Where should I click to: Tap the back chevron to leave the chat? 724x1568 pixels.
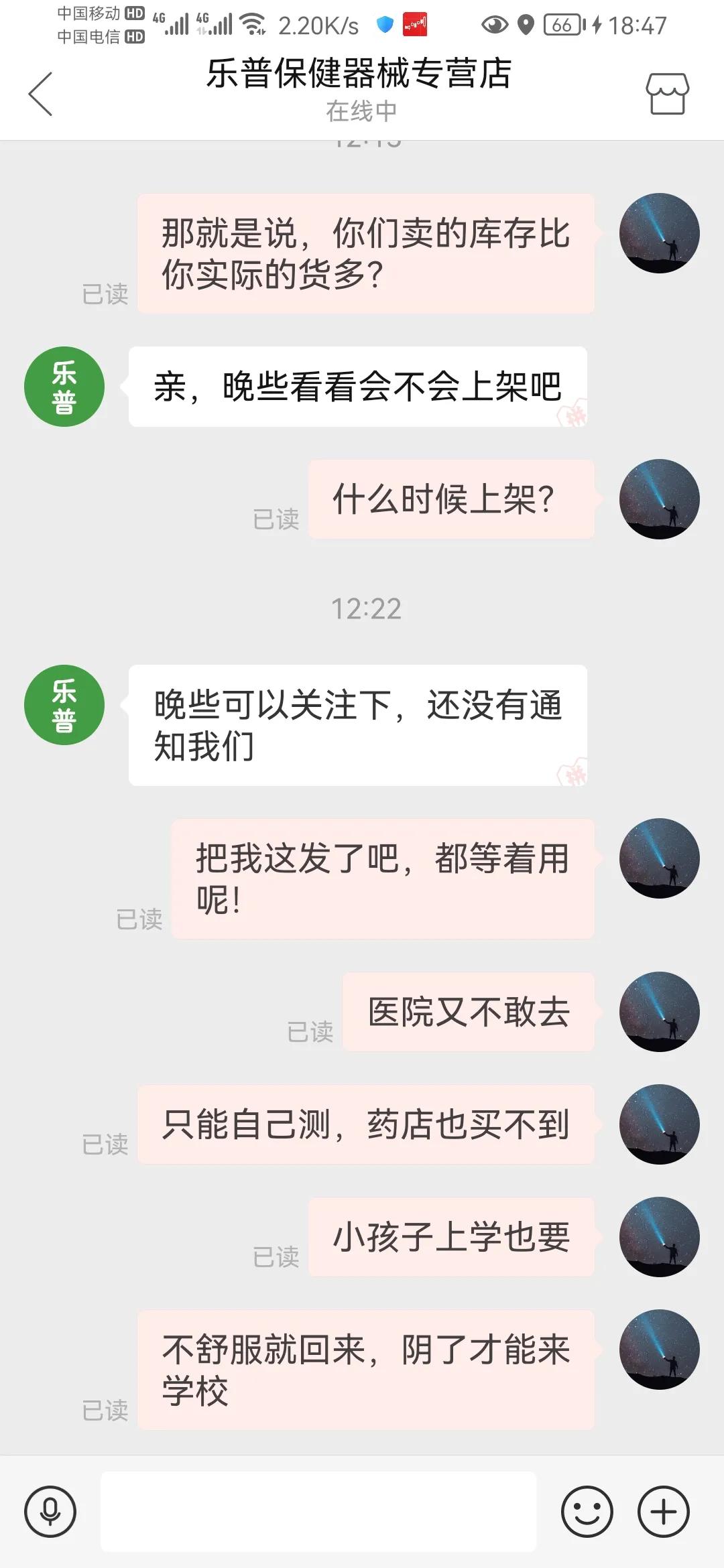[x=40, y=94]
